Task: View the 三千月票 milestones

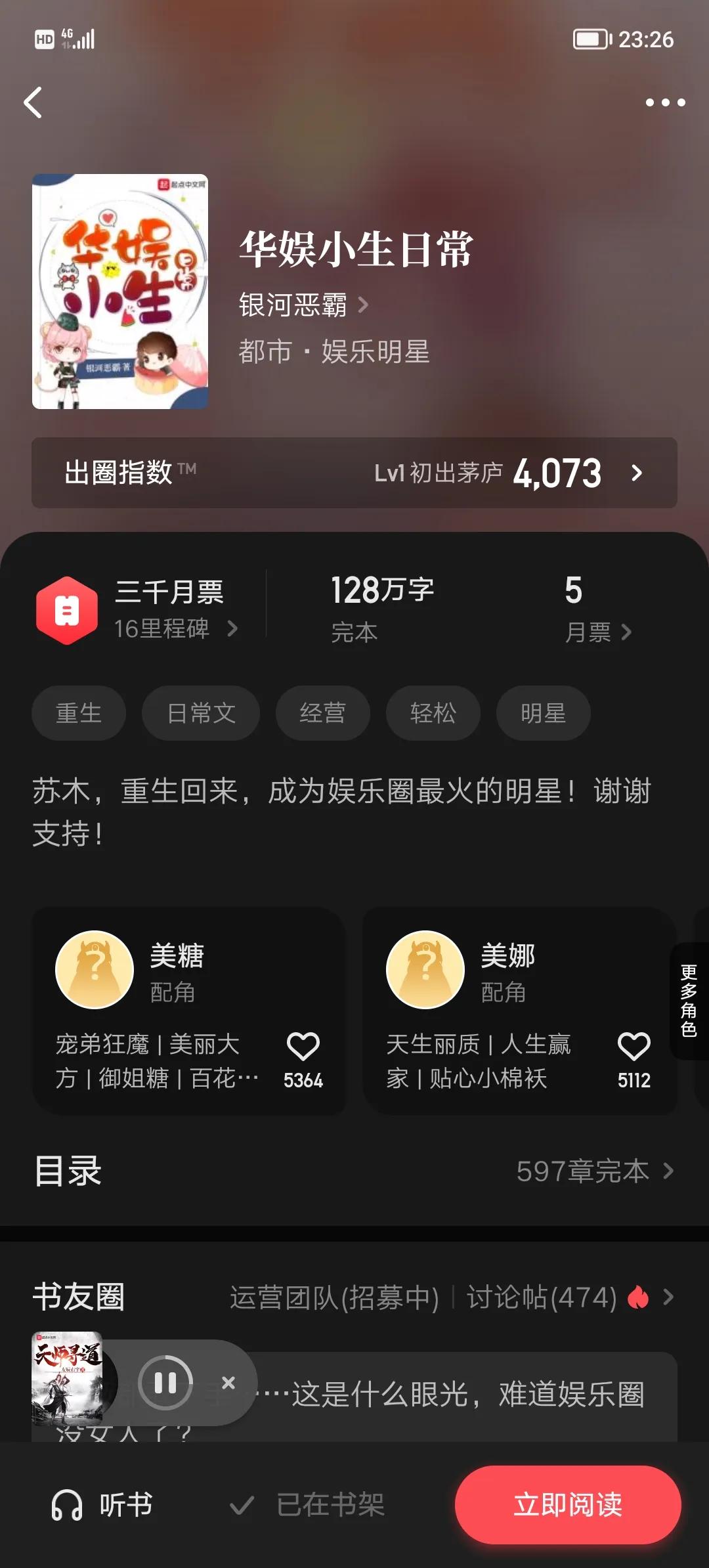Action: click(x=138, y=610)
